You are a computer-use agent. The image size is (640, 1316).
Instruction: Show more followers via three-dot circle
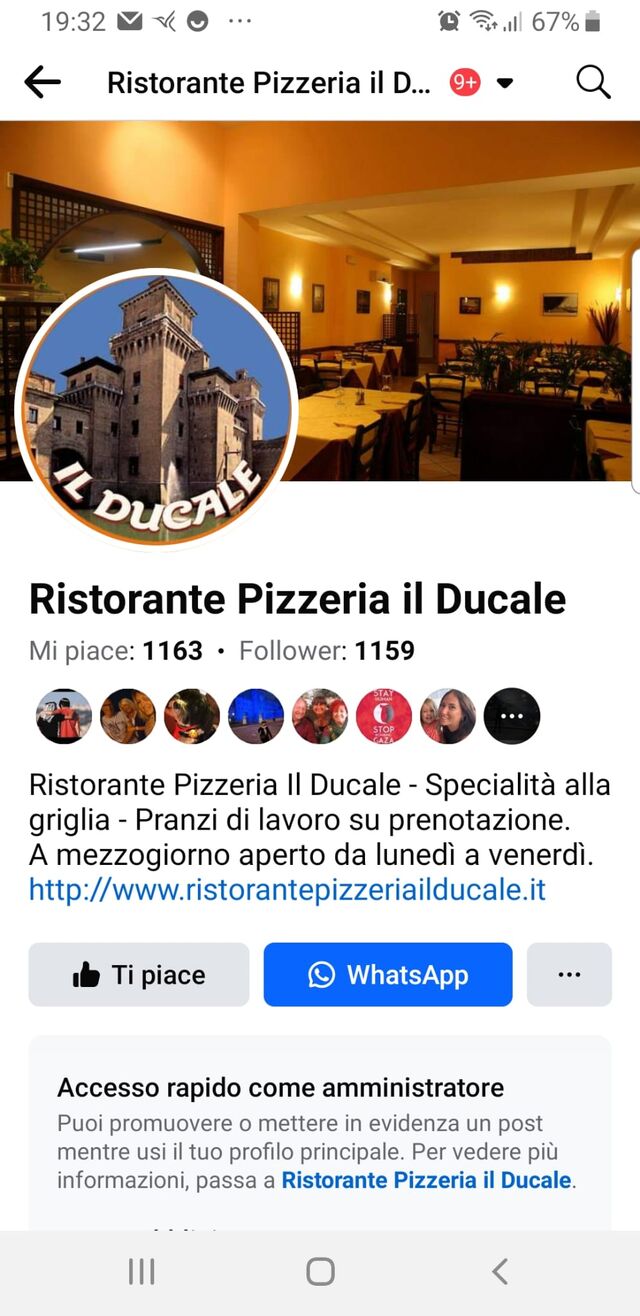512,716
